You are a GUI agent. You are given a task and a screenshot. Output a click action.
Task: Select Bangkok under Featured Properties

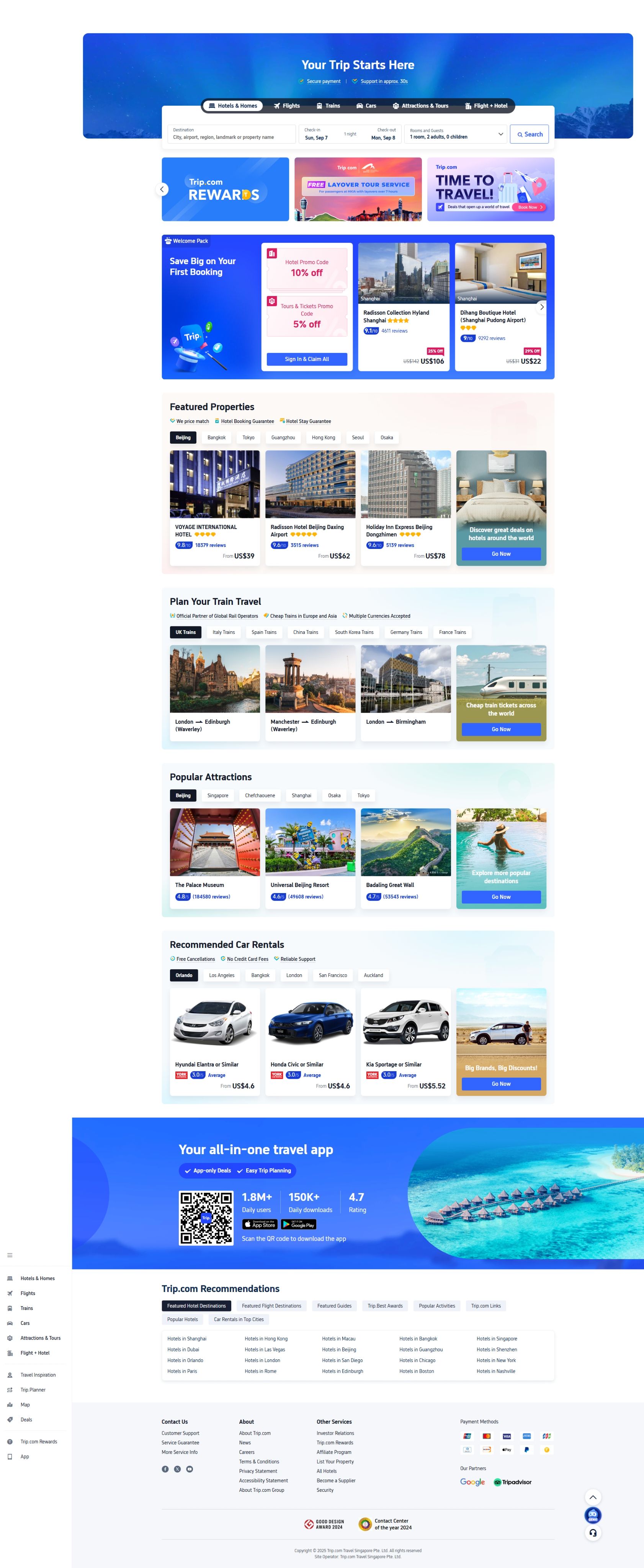216,438
